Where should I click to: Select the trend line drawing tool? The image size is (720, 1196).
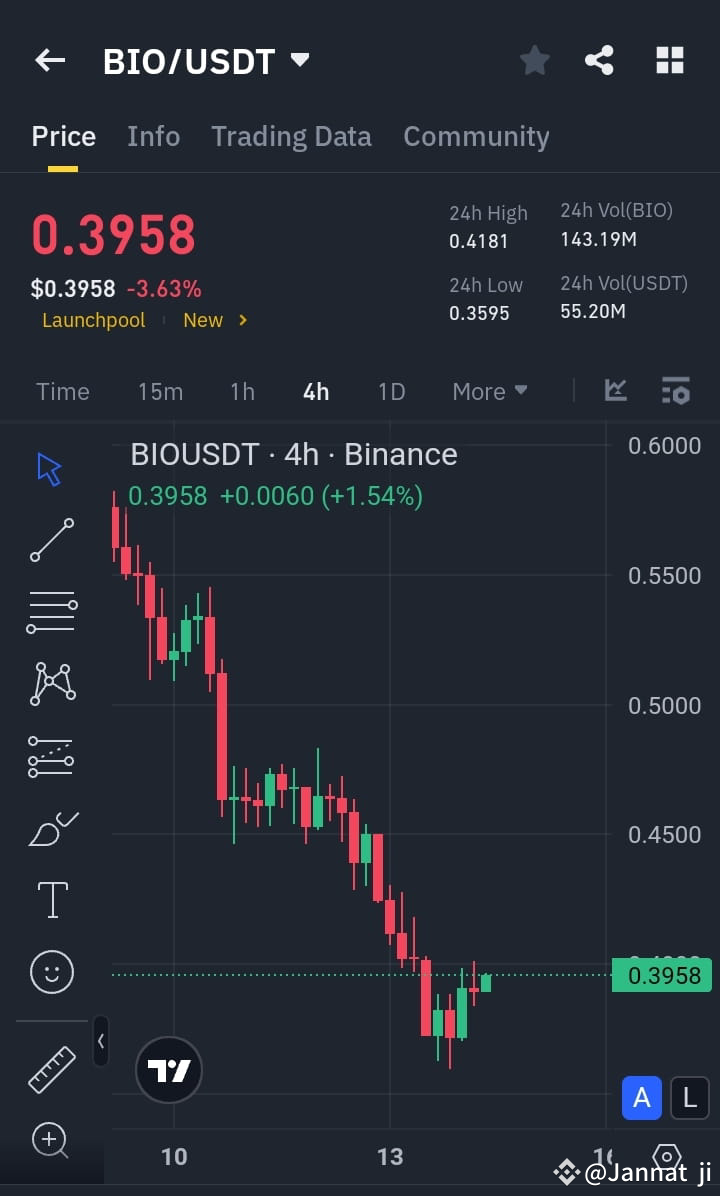52,540
